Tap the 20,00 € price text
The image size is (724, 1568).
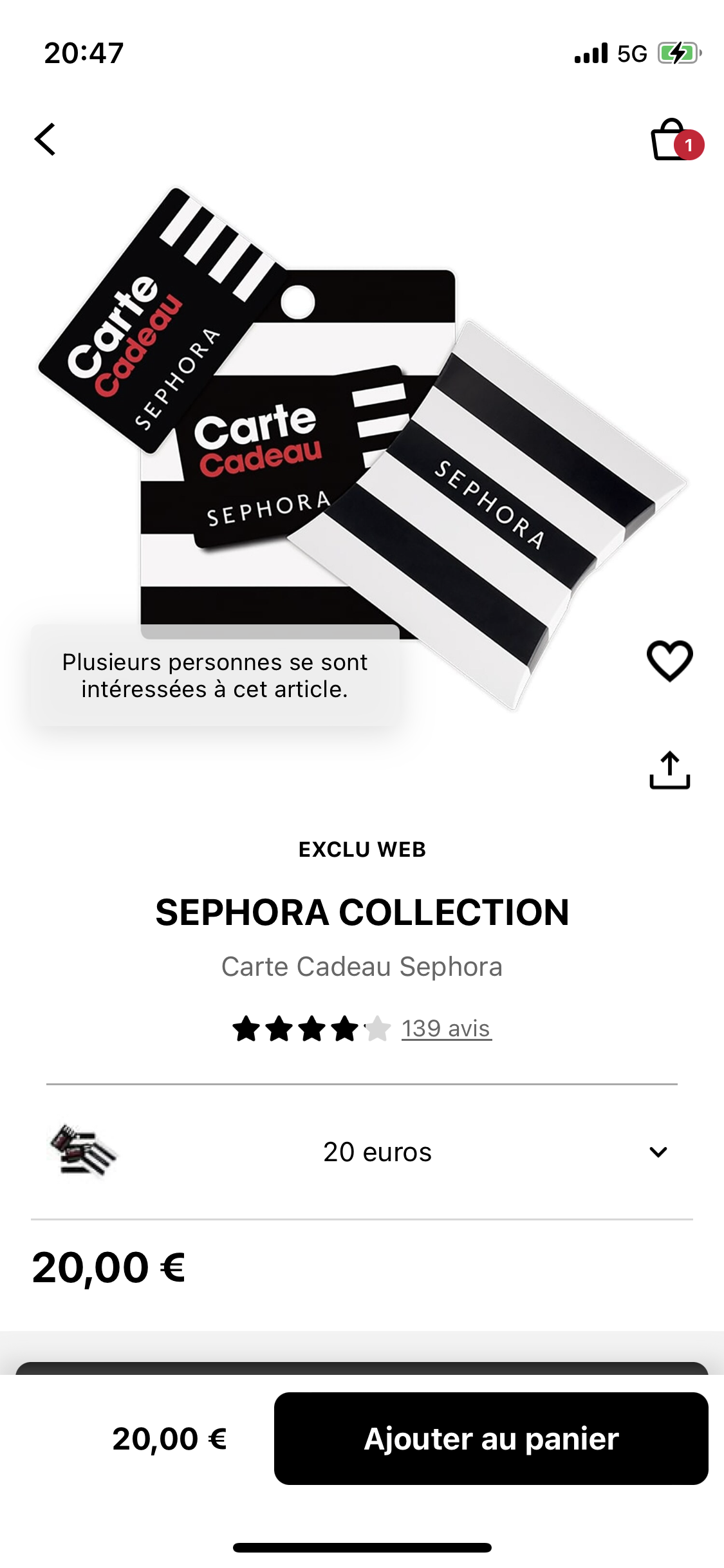point(108,1267)
